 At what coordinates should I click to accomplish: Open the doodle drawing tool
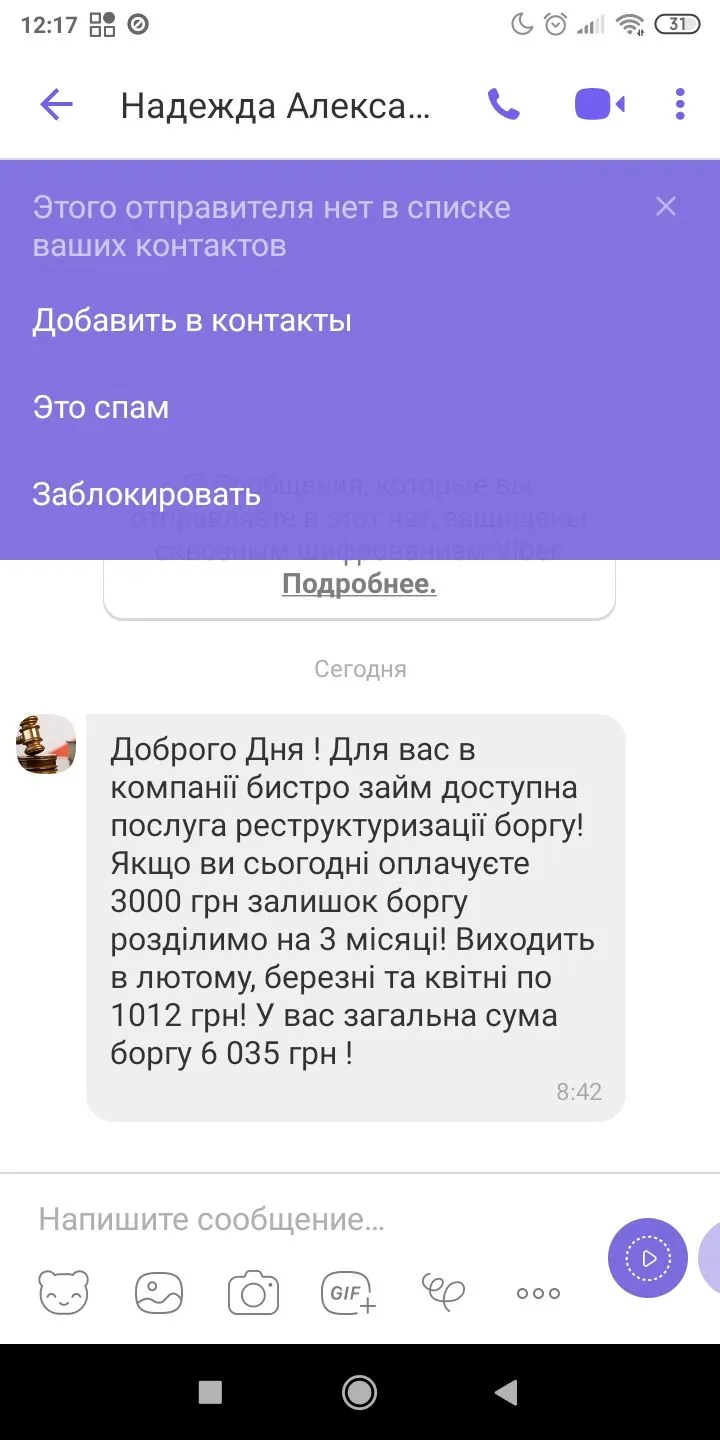click(x=444, y=1292)
